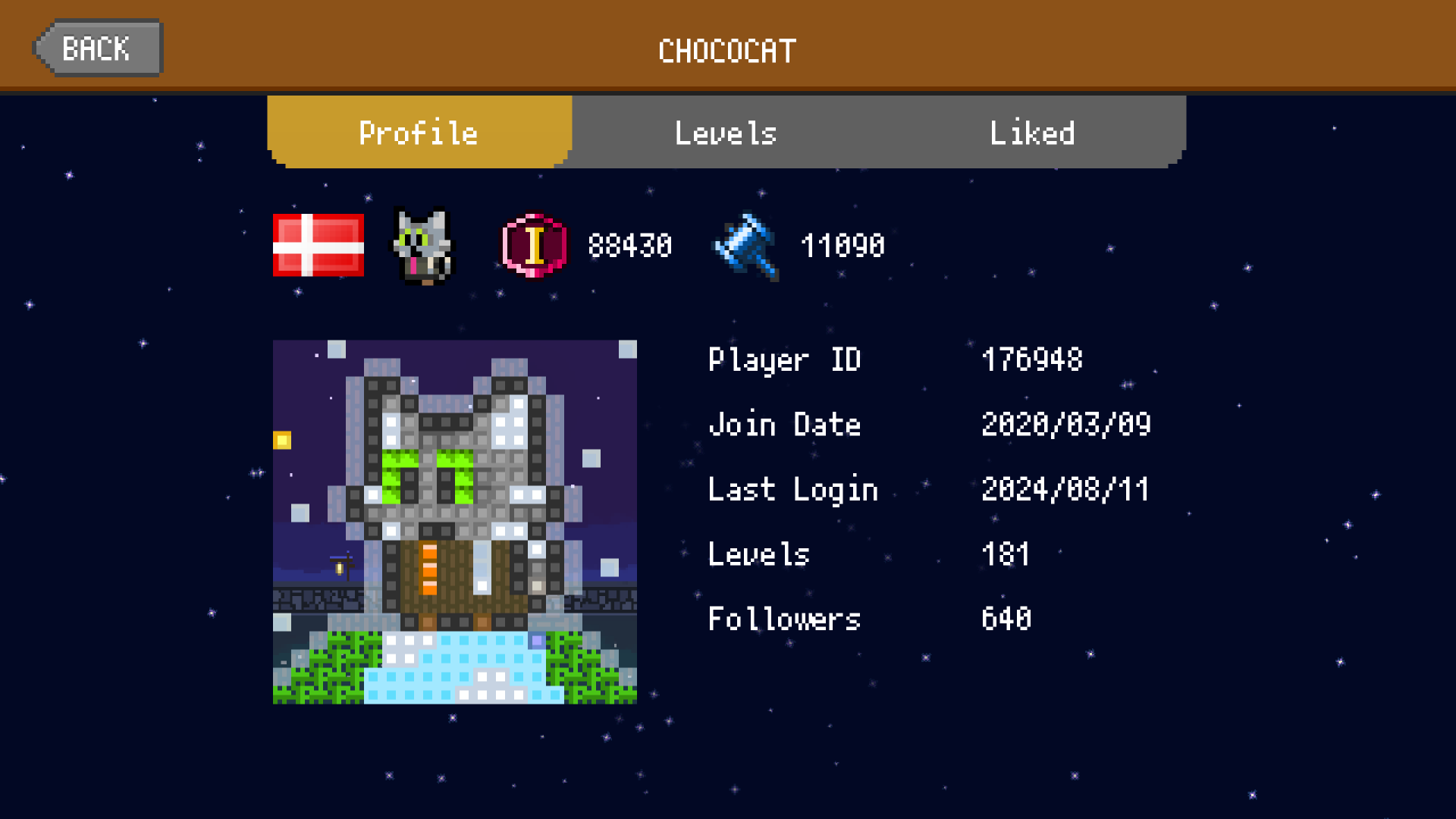Switch to the Levels tab
This screenshot has width=1456, height=819.
[726, 133]
